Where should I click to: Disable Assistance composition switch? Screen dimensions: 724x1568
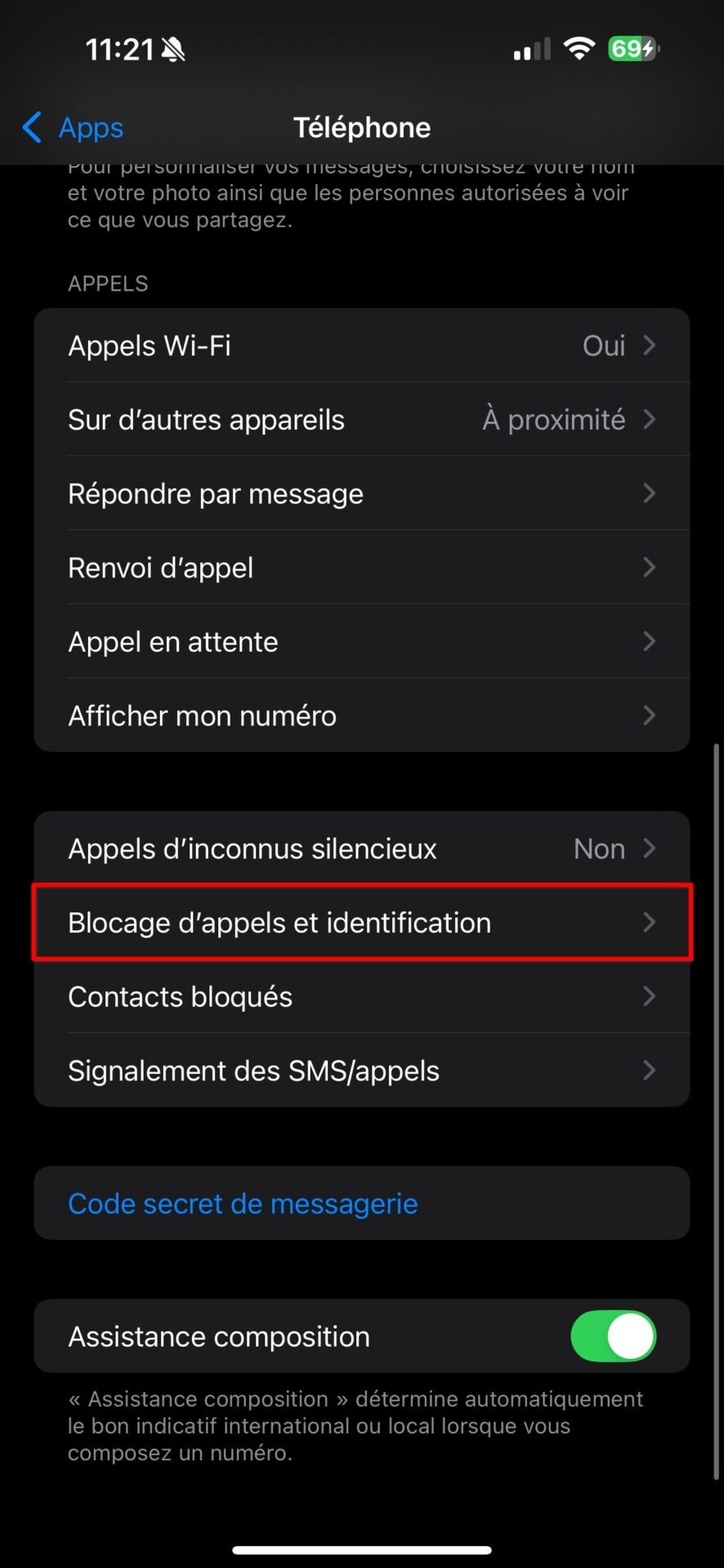pos(613,1336)
